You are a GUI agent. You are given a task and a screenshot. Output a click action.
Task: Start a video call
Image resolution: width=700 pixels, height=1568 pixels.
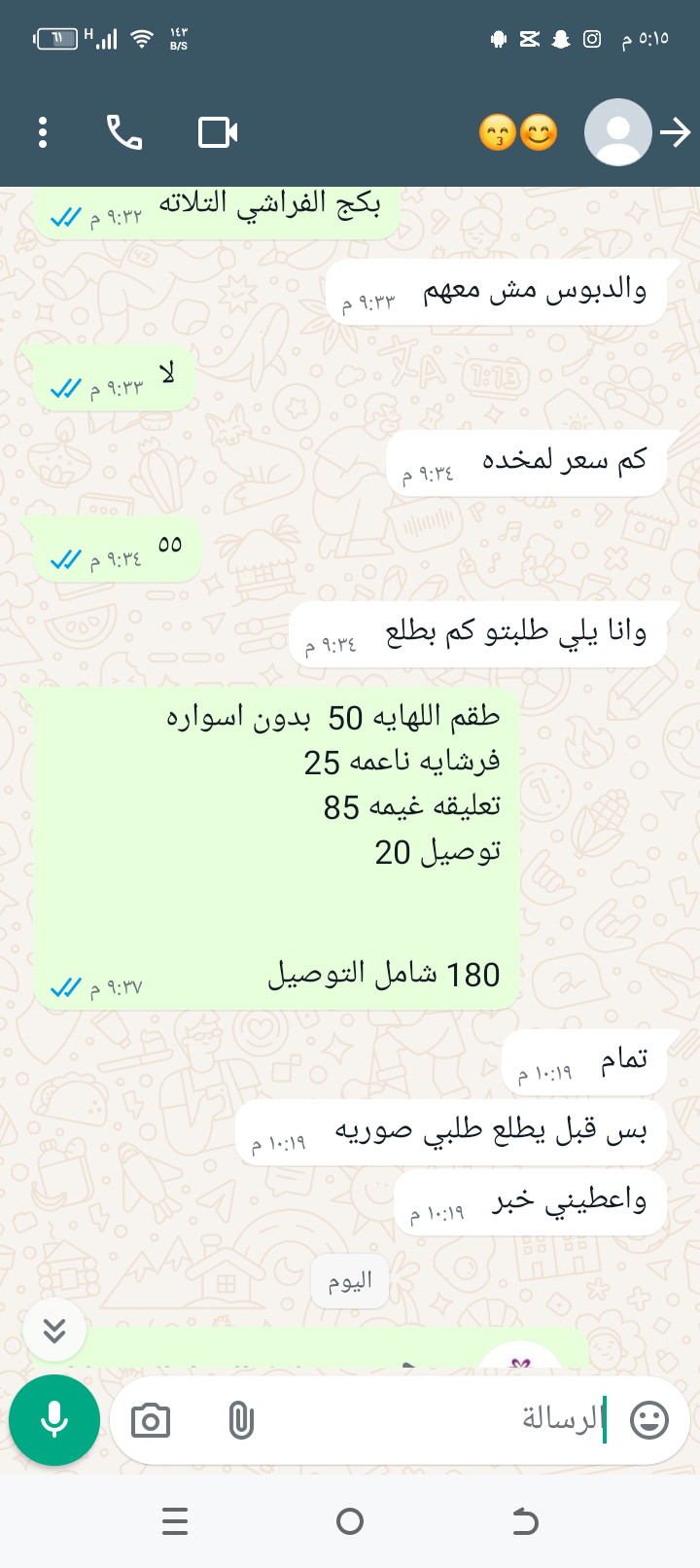coord(218,132)
